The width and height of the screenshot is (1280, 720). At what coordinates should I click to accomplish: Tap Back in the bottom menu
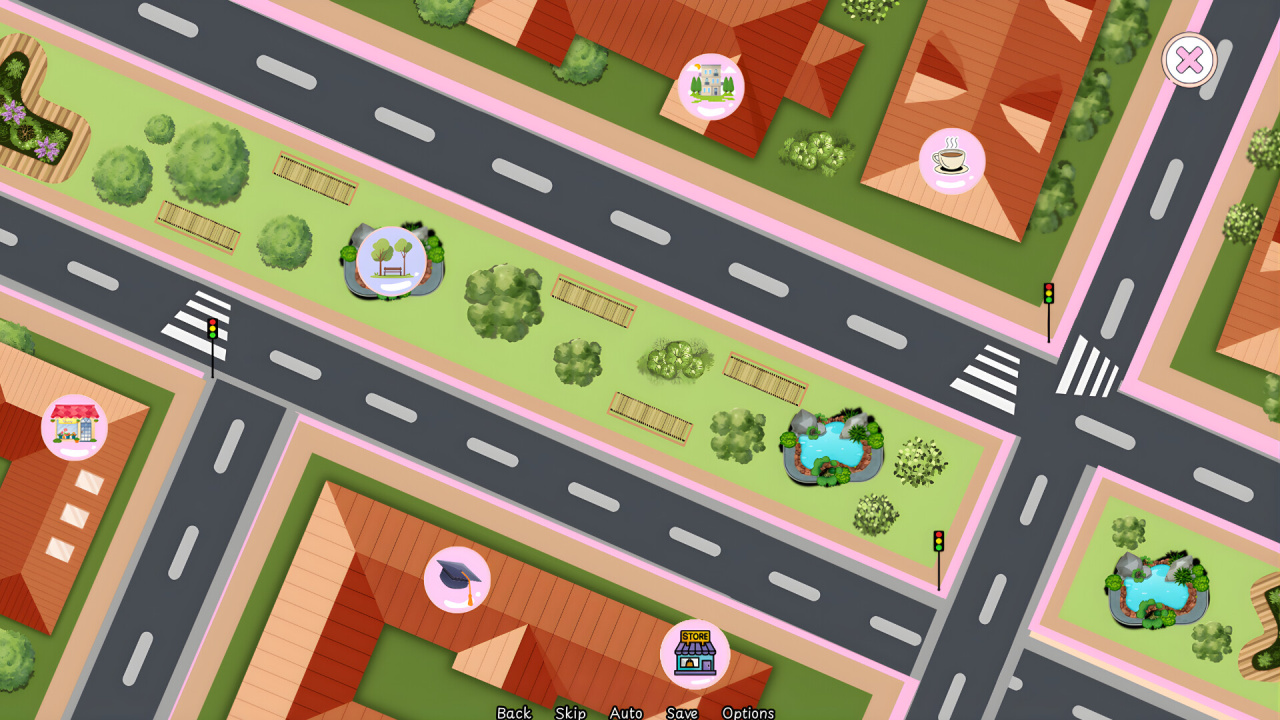(514, 712)
